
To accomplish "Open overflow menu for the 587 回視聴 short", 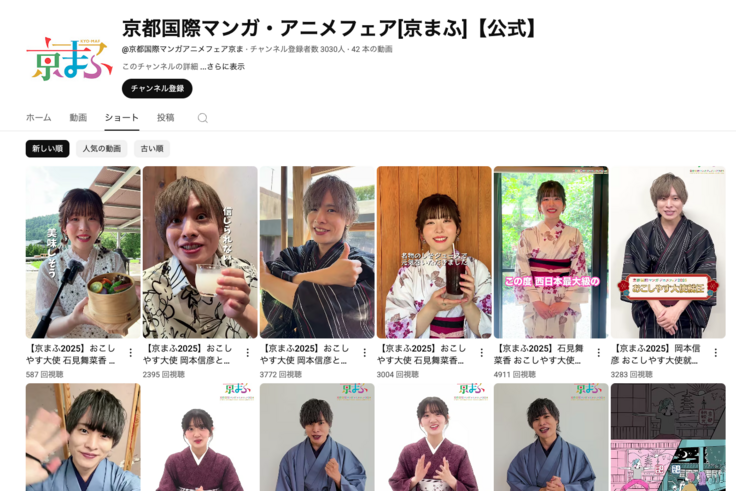I will [131, 353].
